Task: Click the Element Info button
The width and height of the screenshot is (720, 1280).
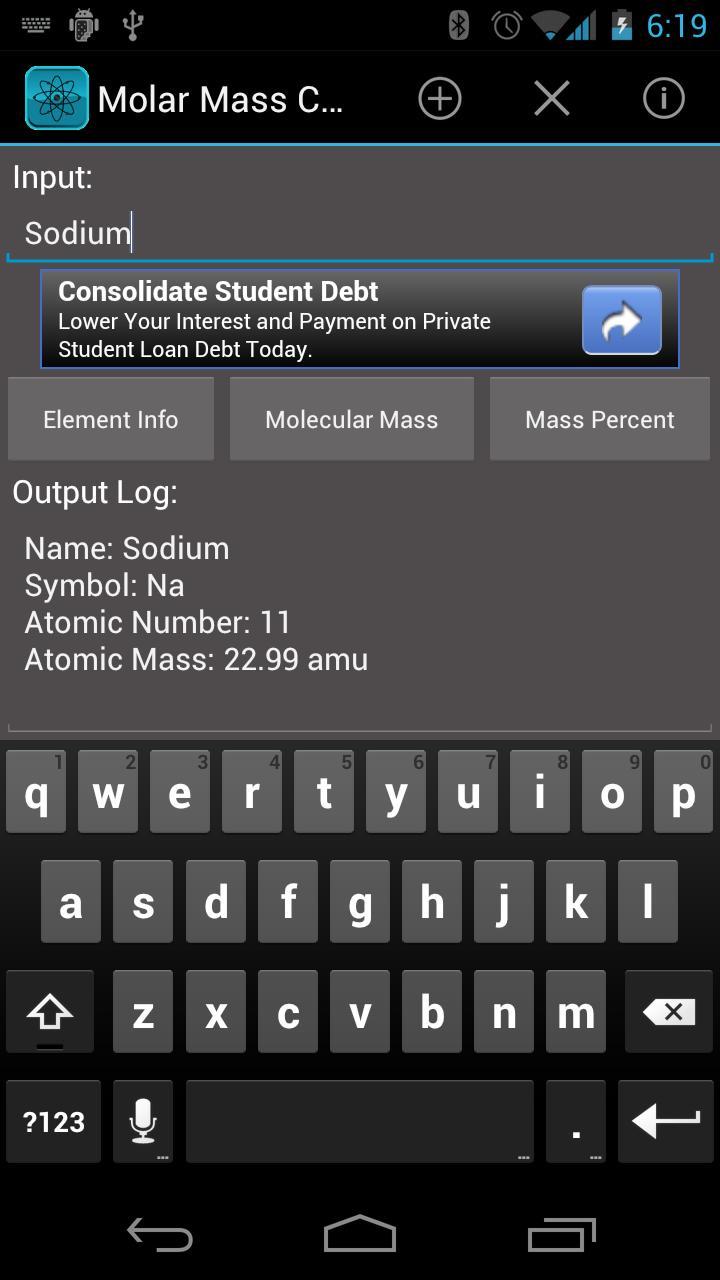Action: (110, 419)
